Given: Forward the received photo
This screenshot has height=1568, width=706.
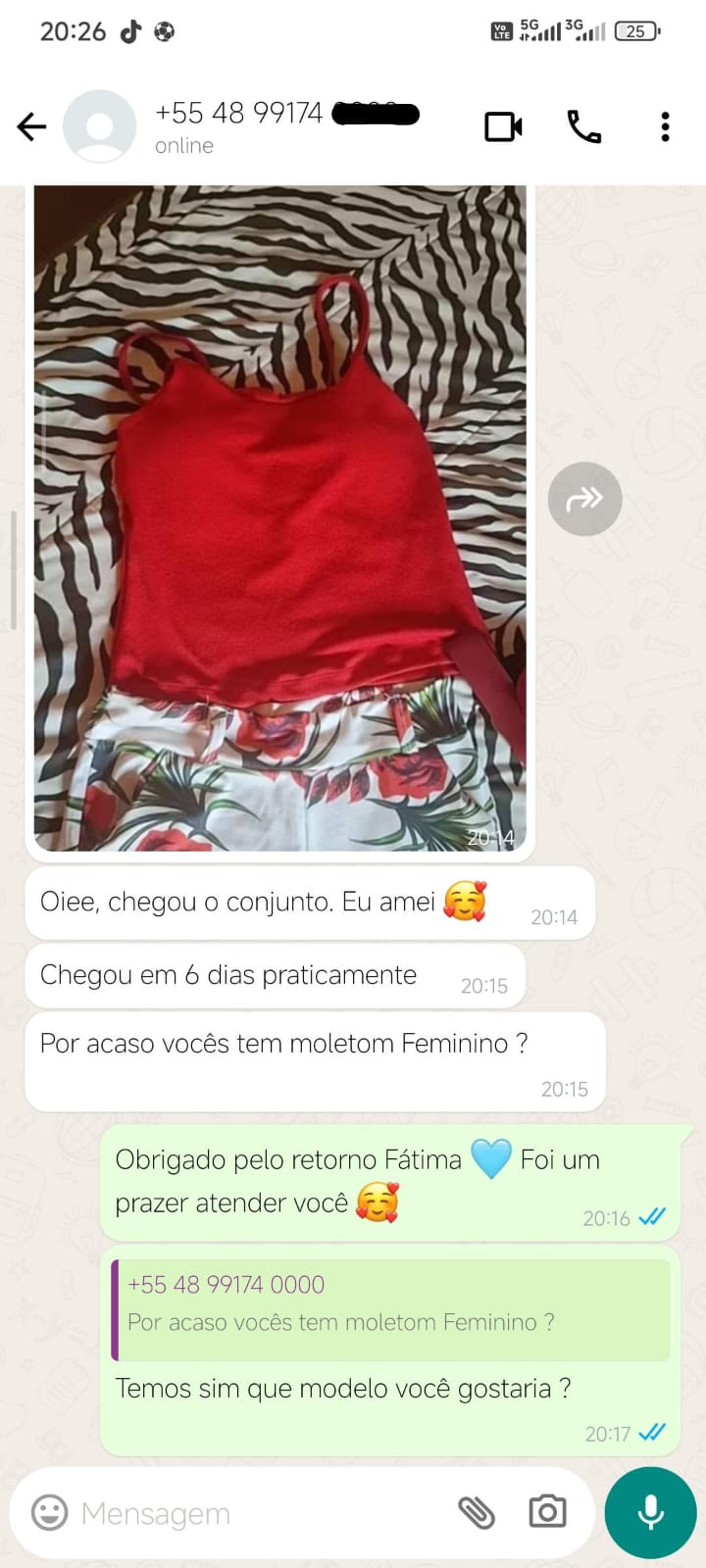Looking at the screenshot, I should click(584, 499).
